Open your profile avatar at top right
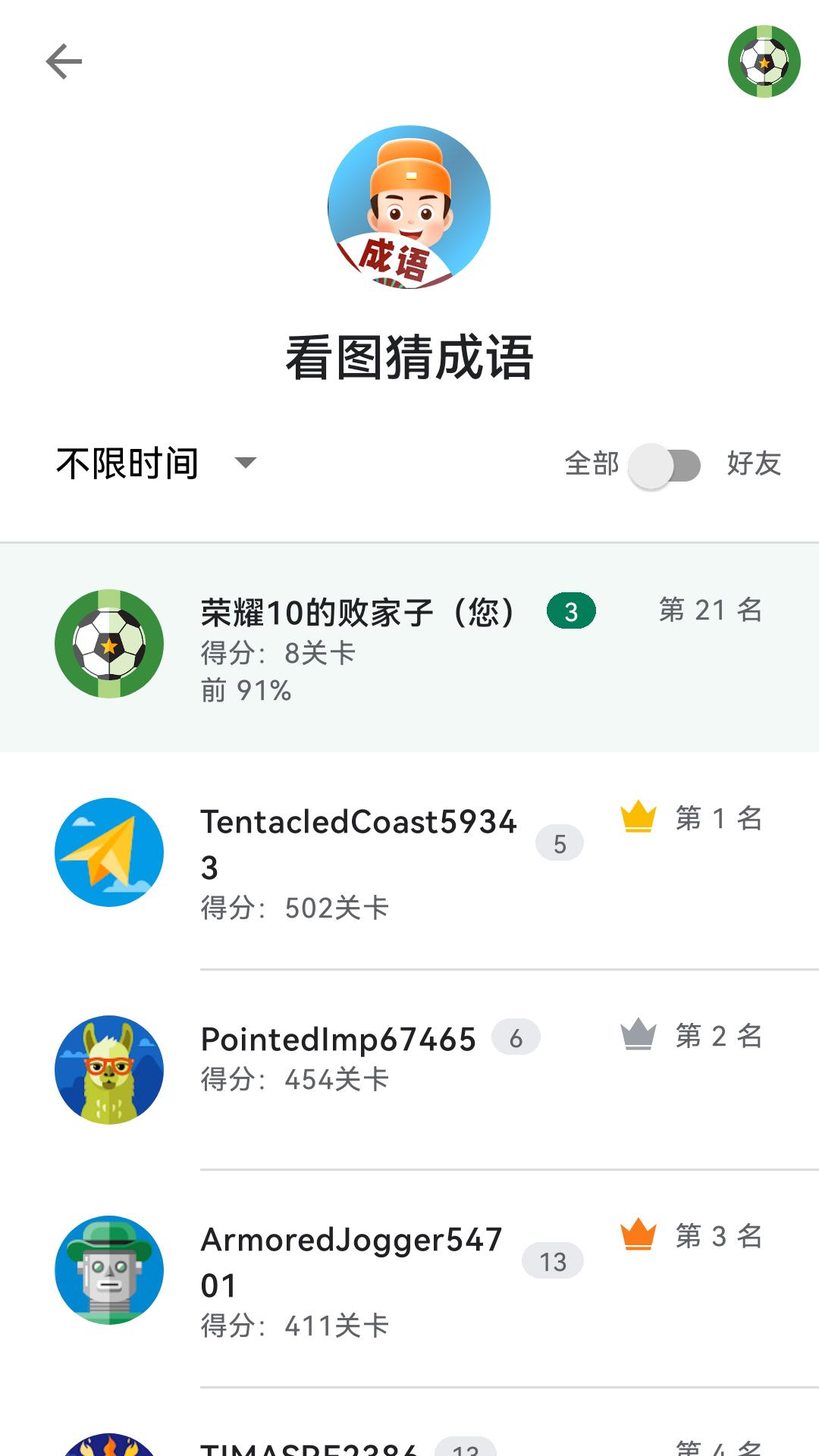 (x=764, y=61)
